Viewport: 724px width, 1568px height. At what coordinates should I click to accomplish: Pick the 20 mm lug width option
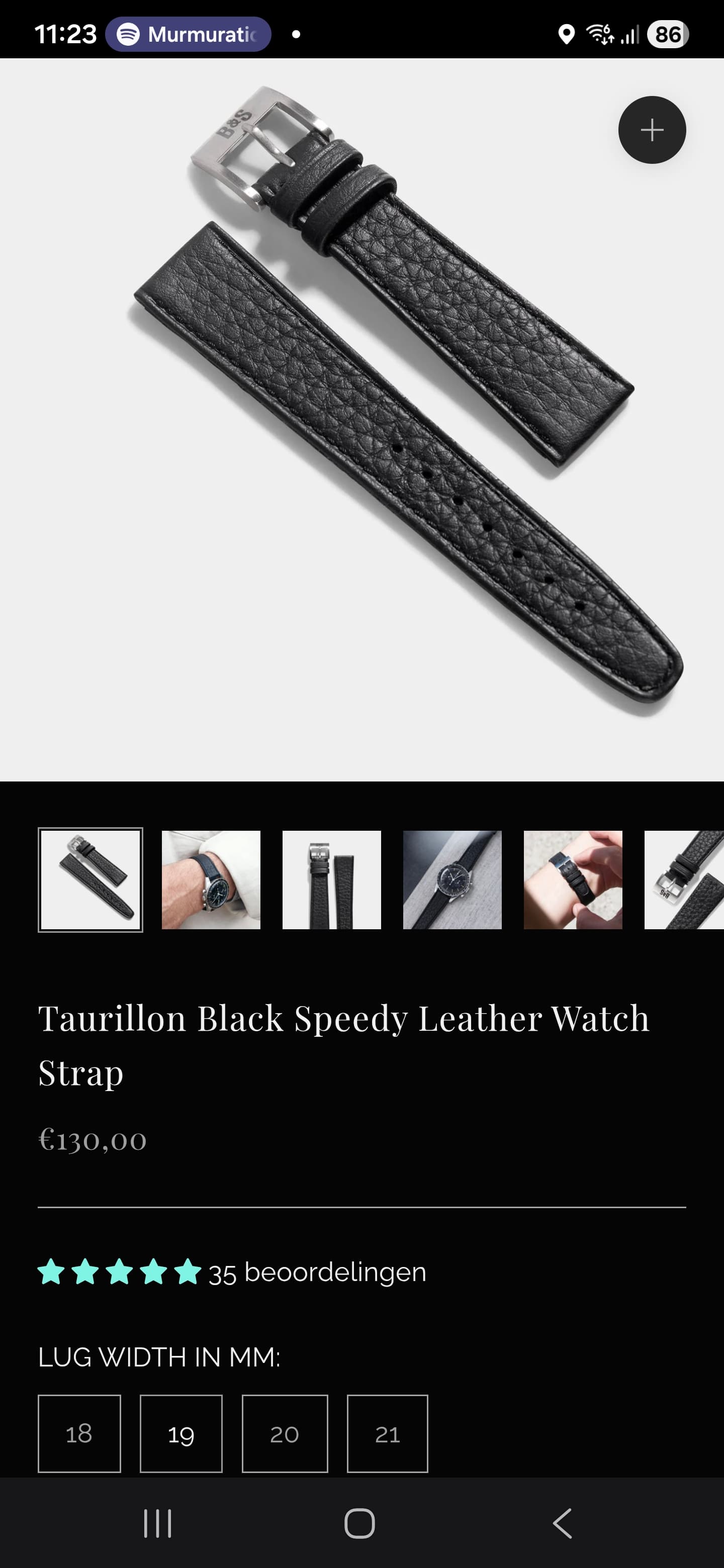[x=285, y=1433]
